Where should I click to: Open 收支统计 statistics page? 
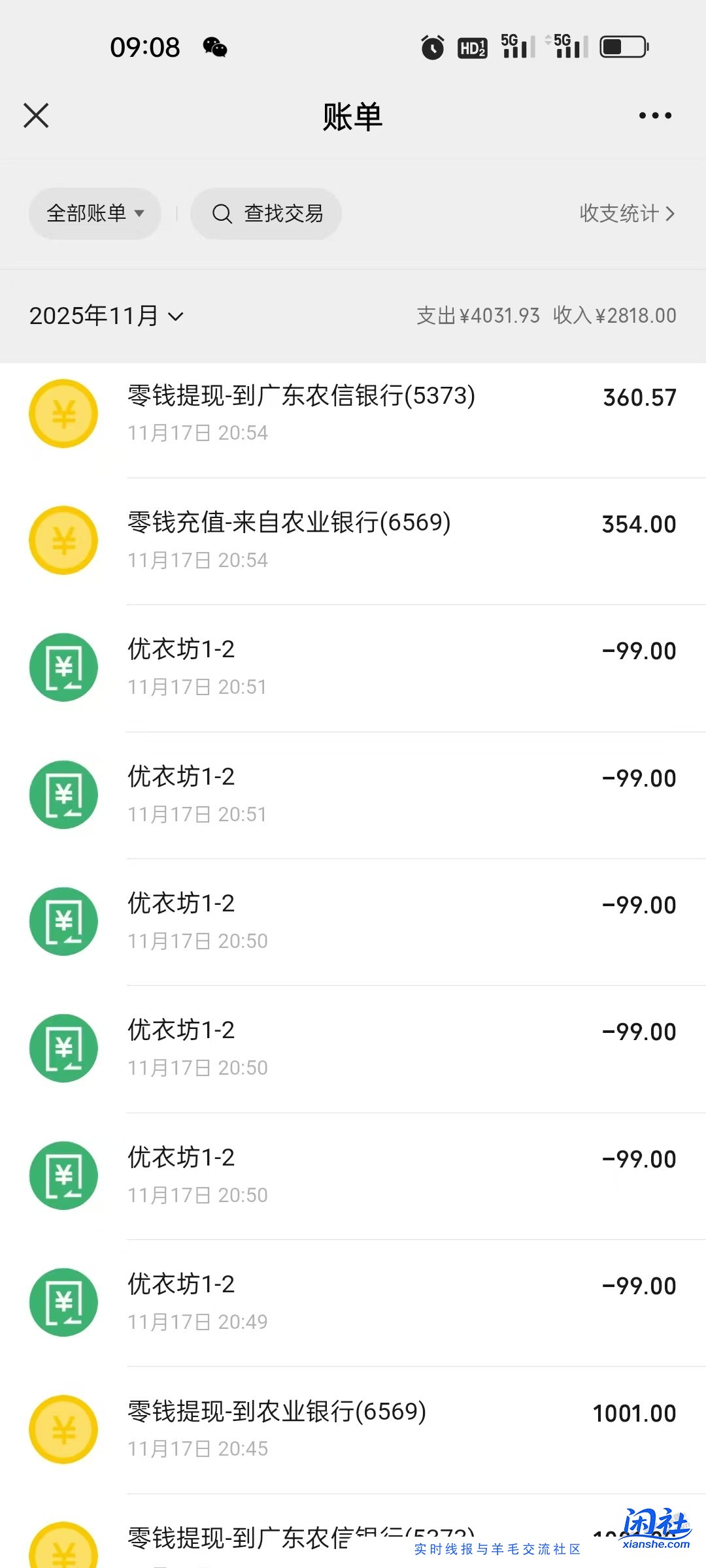(618, 214)
